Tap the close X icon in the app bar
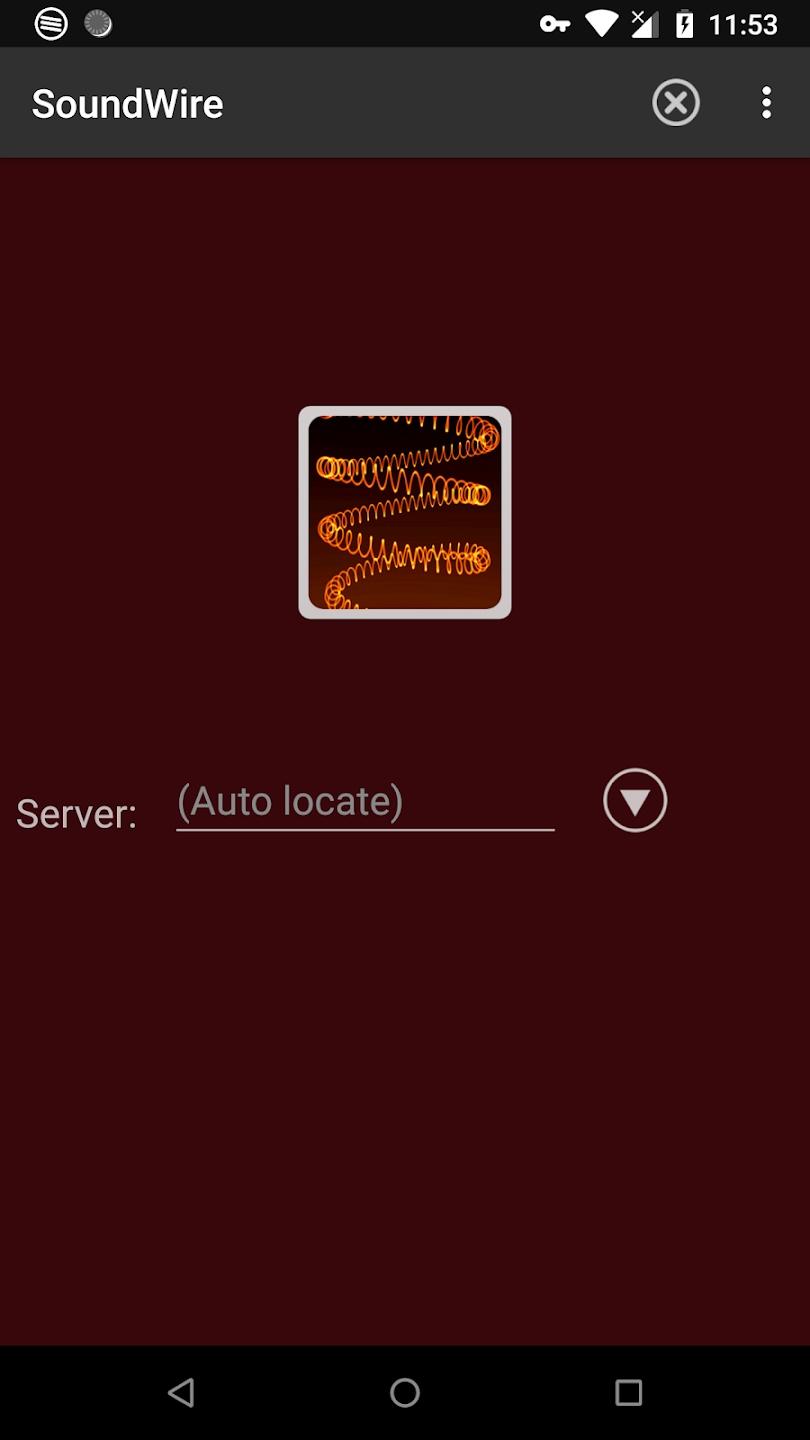 point(676,102)
